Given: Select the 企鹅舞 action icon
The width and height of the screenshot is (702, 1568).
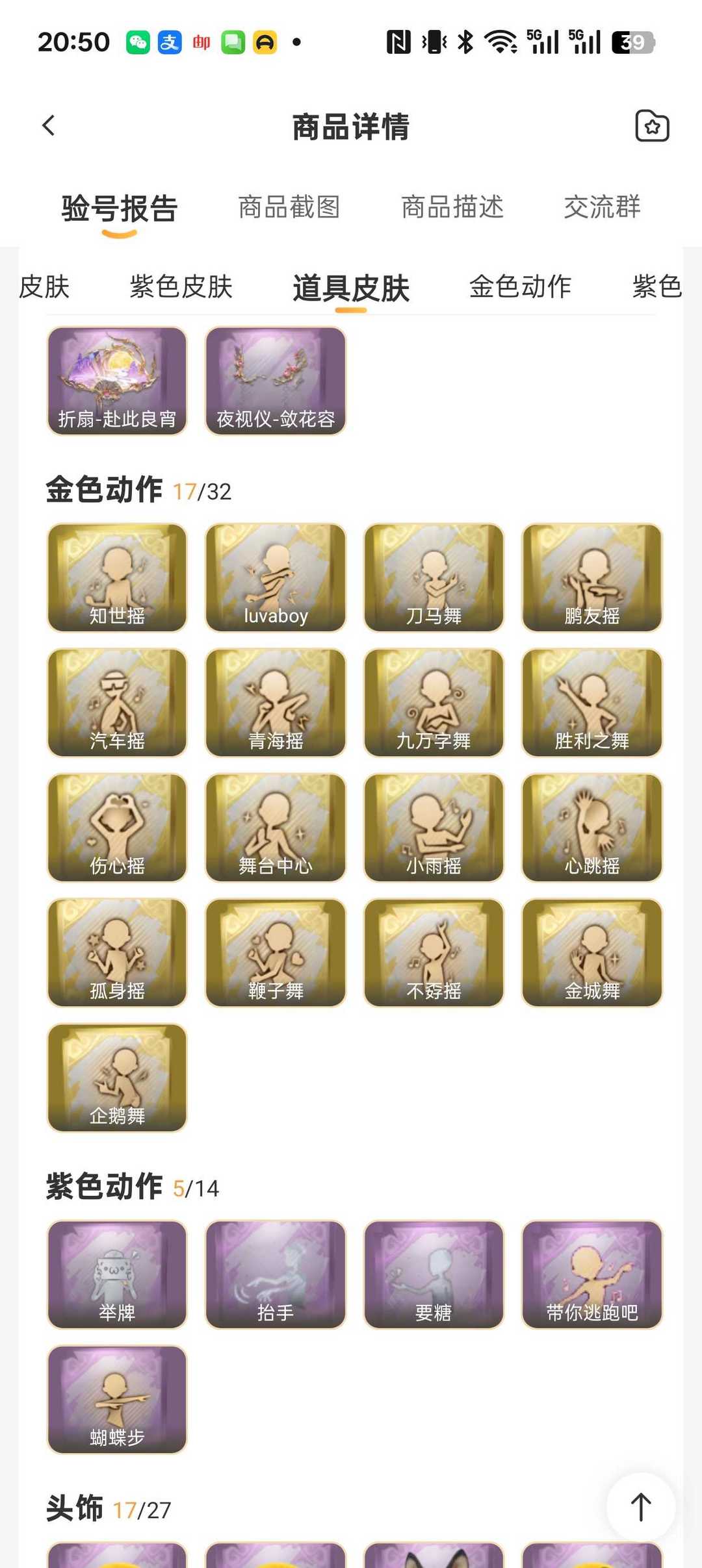Looking at the screenshot, I should point(116,1078).
